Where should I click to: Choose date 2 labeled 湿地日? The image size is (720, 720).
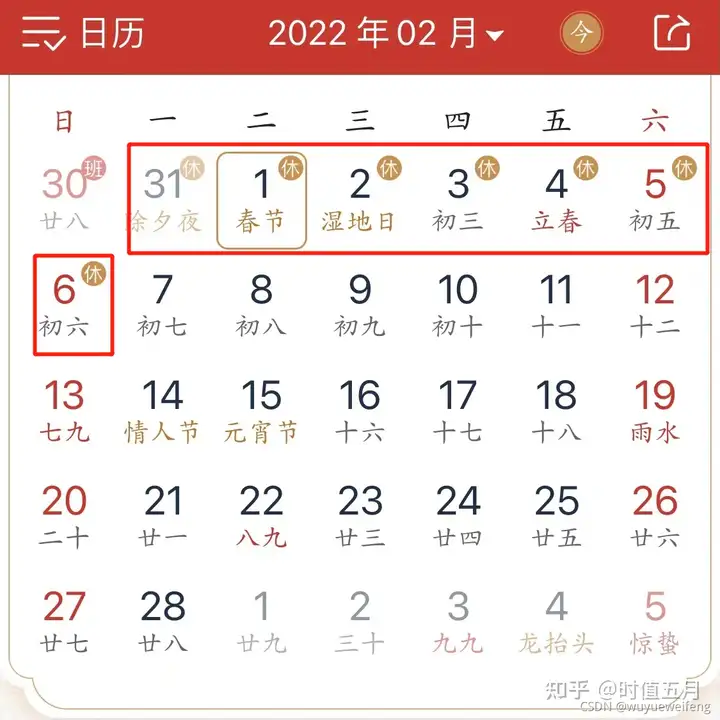coord(359,199)
